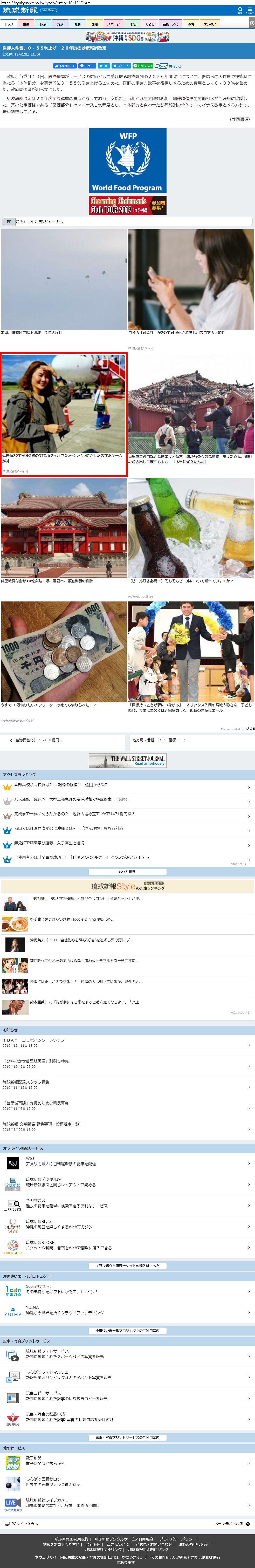
Task: Open ranking item 本部高校が高校野球21世紀枠
Action: 127,785
